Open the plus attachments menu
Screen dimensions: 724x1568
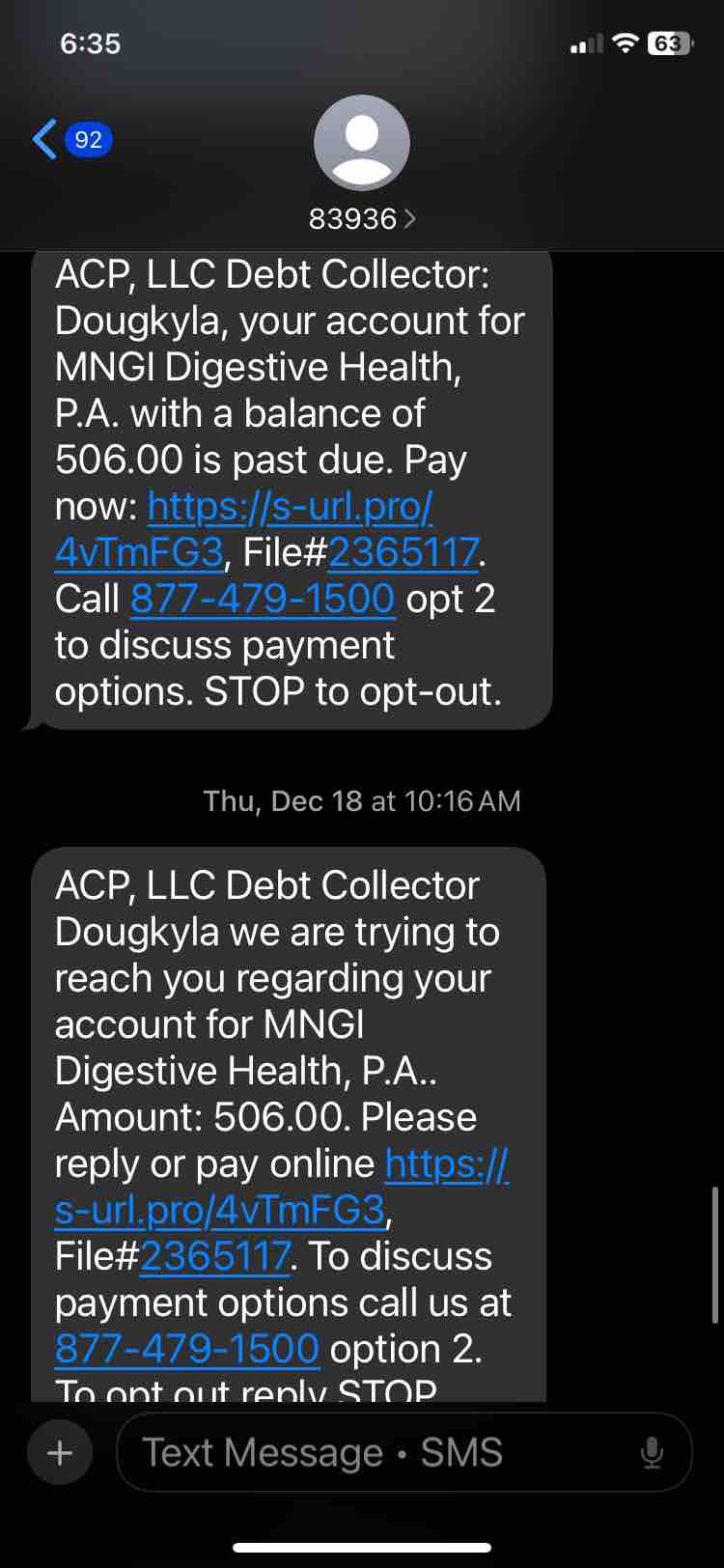(x=60, y=1452)
